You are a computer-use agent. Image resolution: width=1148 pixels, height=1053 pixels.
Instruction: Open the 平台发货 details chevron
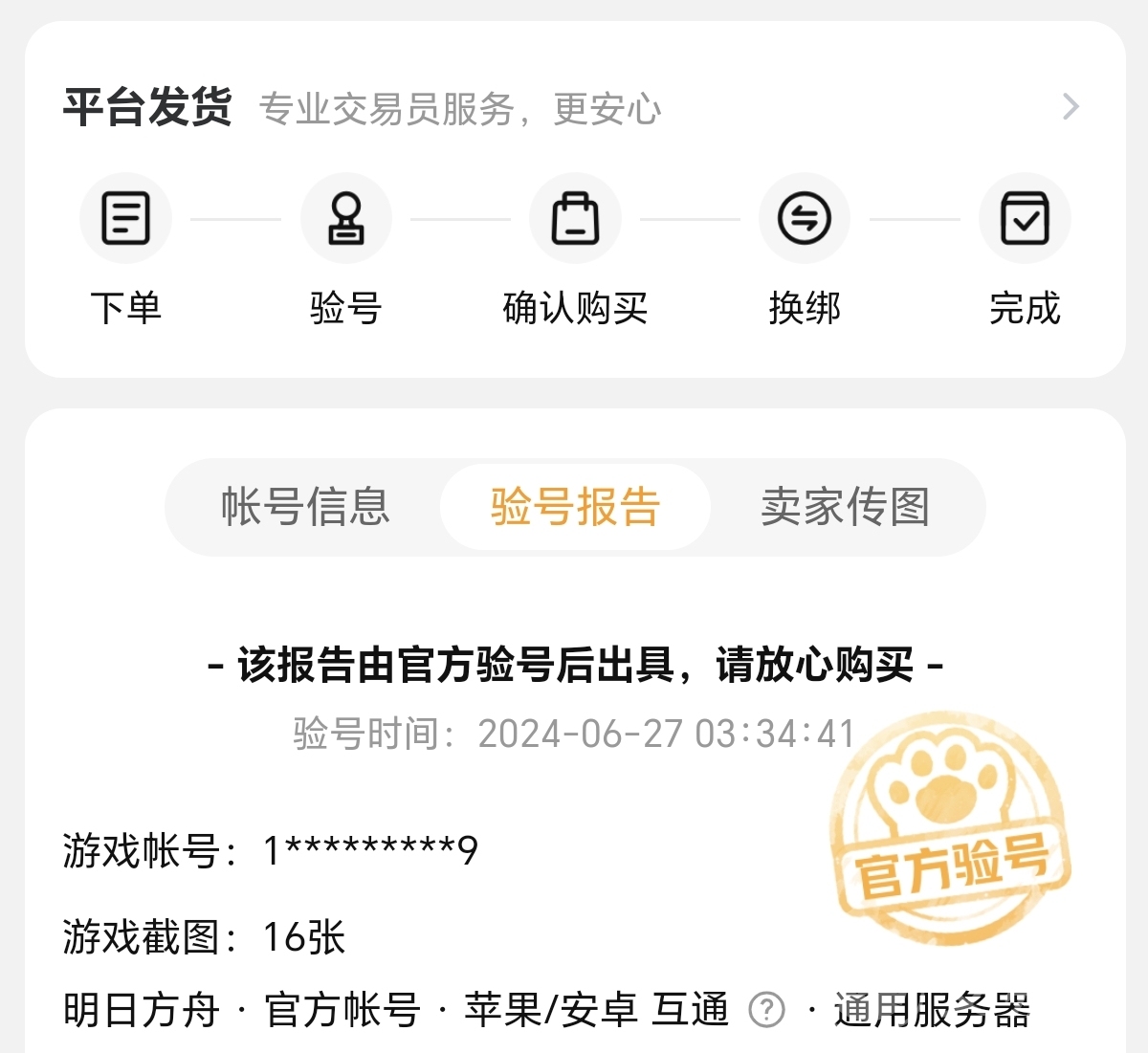click(1071, 107)
